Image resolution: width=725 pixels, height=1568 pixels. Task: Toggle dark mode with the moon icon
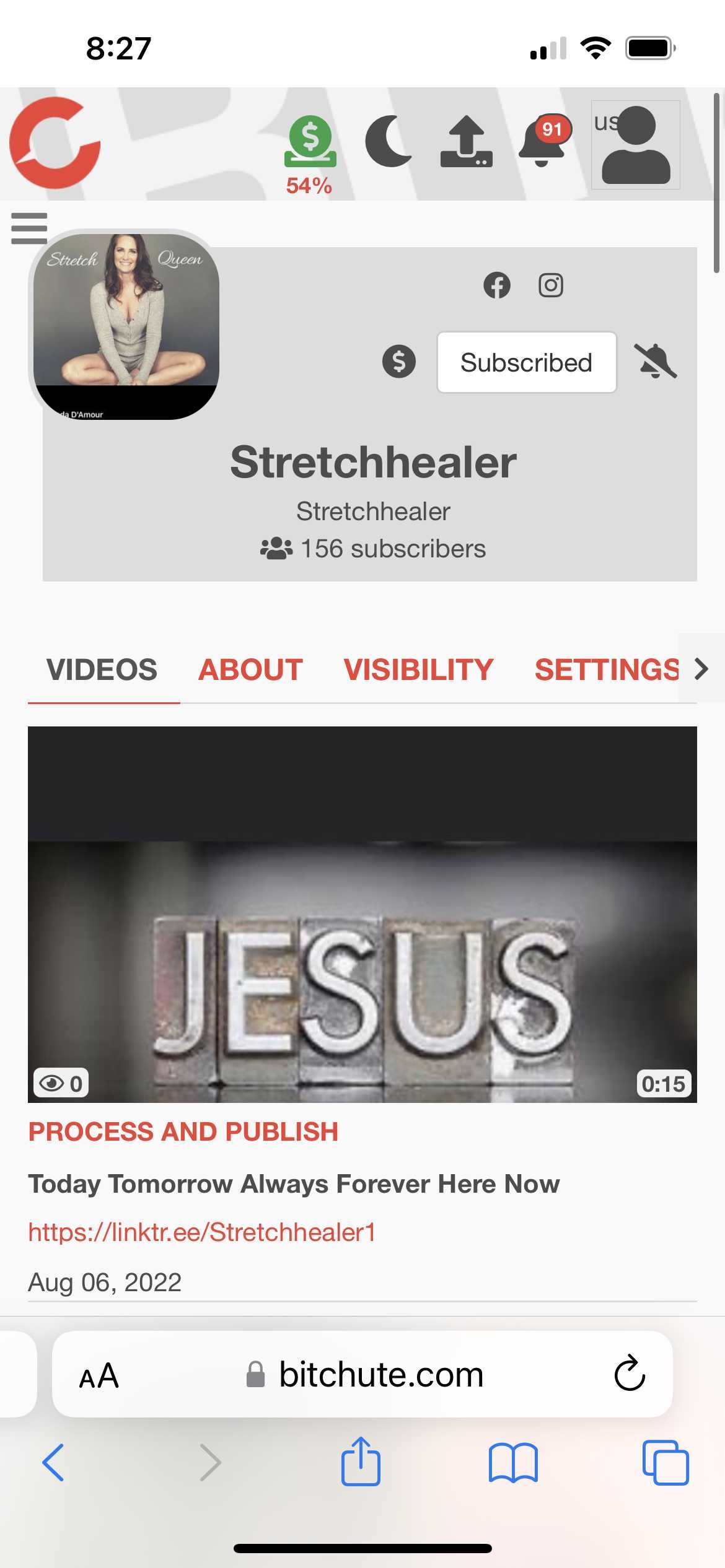(389, 141)
